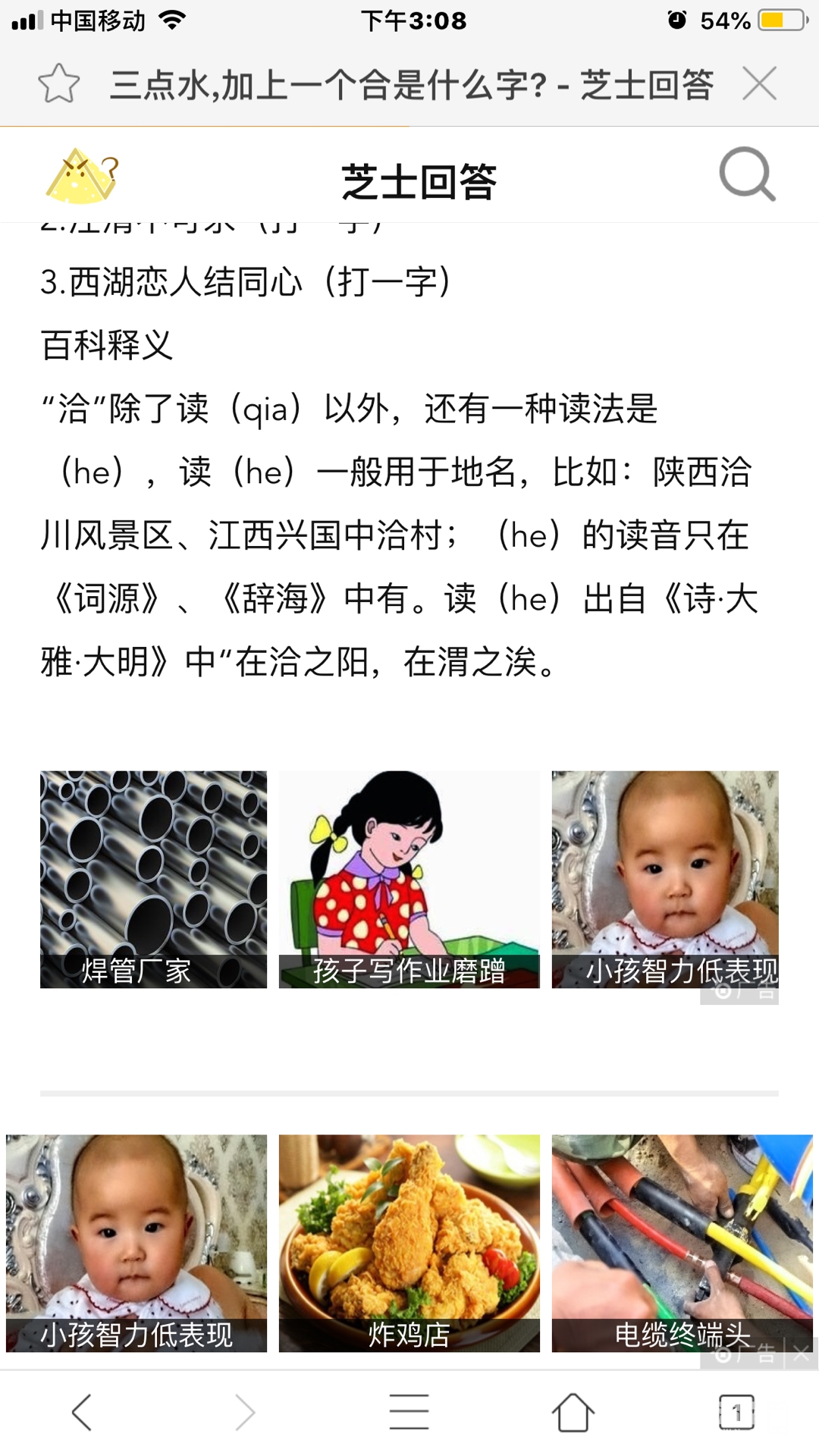The image size is (819, 1456).
Task: Go back to the previous page
Action: 82,1412
